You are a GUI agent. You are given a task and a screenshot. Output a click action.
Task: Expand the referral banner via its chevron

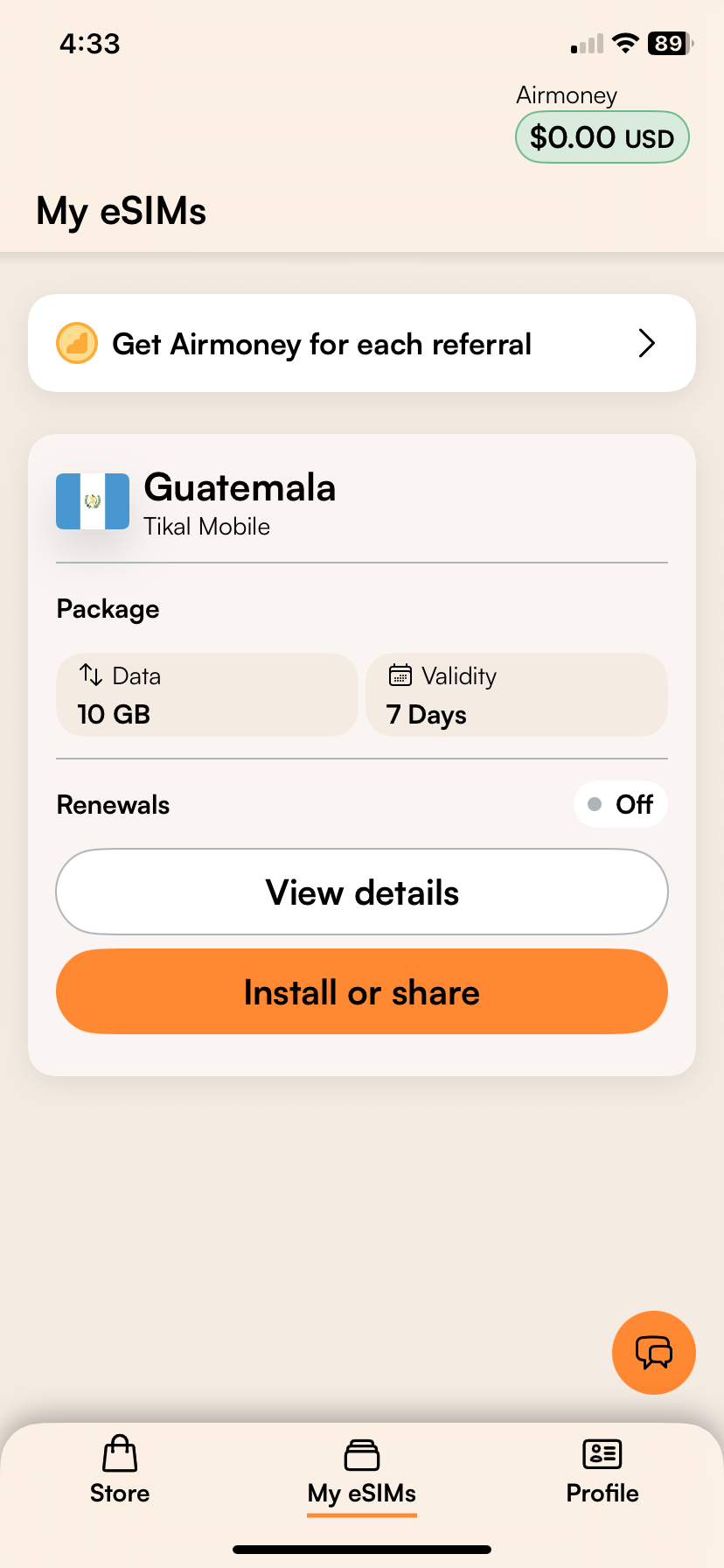646,343
